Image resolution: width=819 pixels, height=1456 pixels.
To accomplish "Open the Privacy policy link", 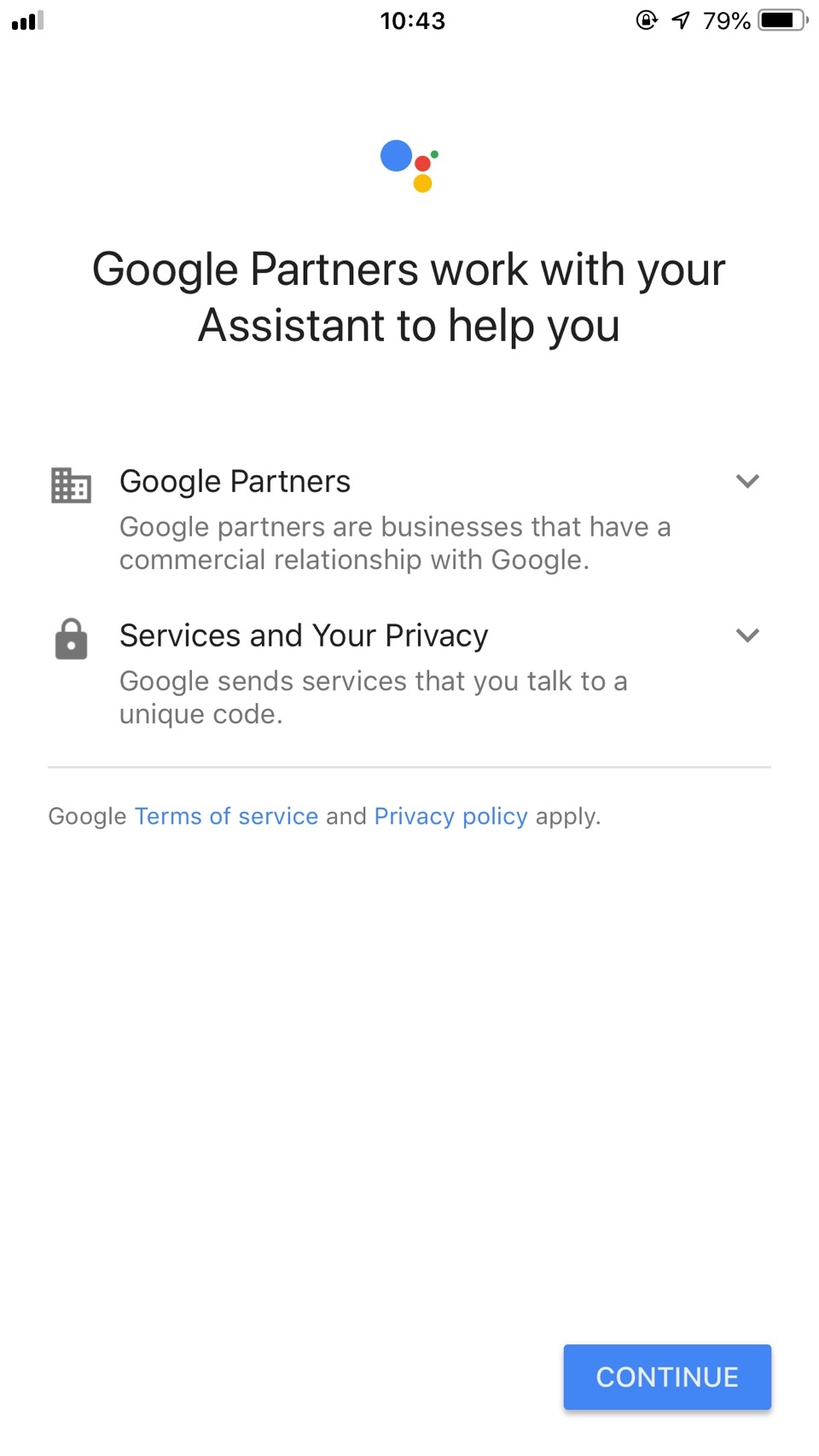I will 450,816.
